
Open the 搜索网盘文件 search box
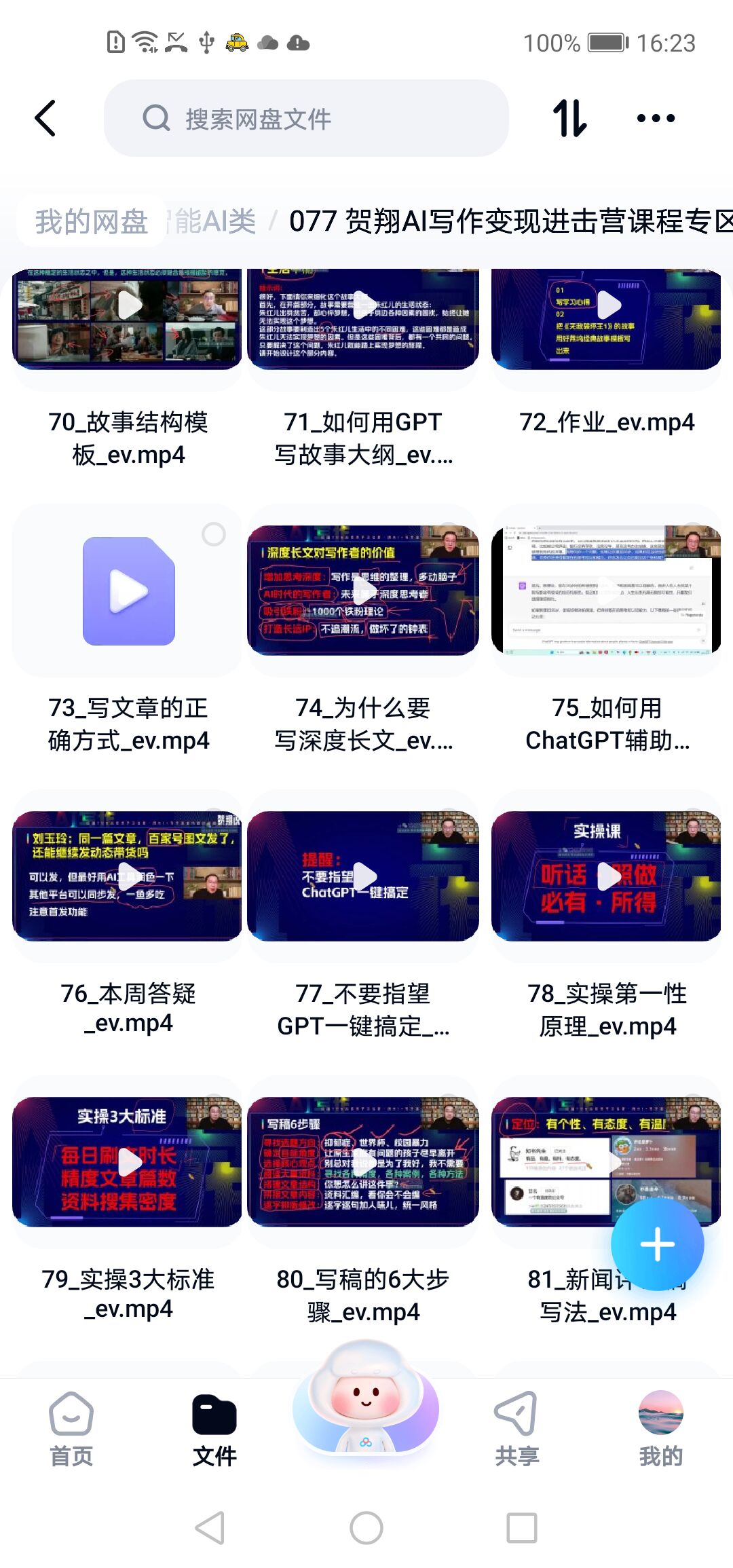[305, 119]
